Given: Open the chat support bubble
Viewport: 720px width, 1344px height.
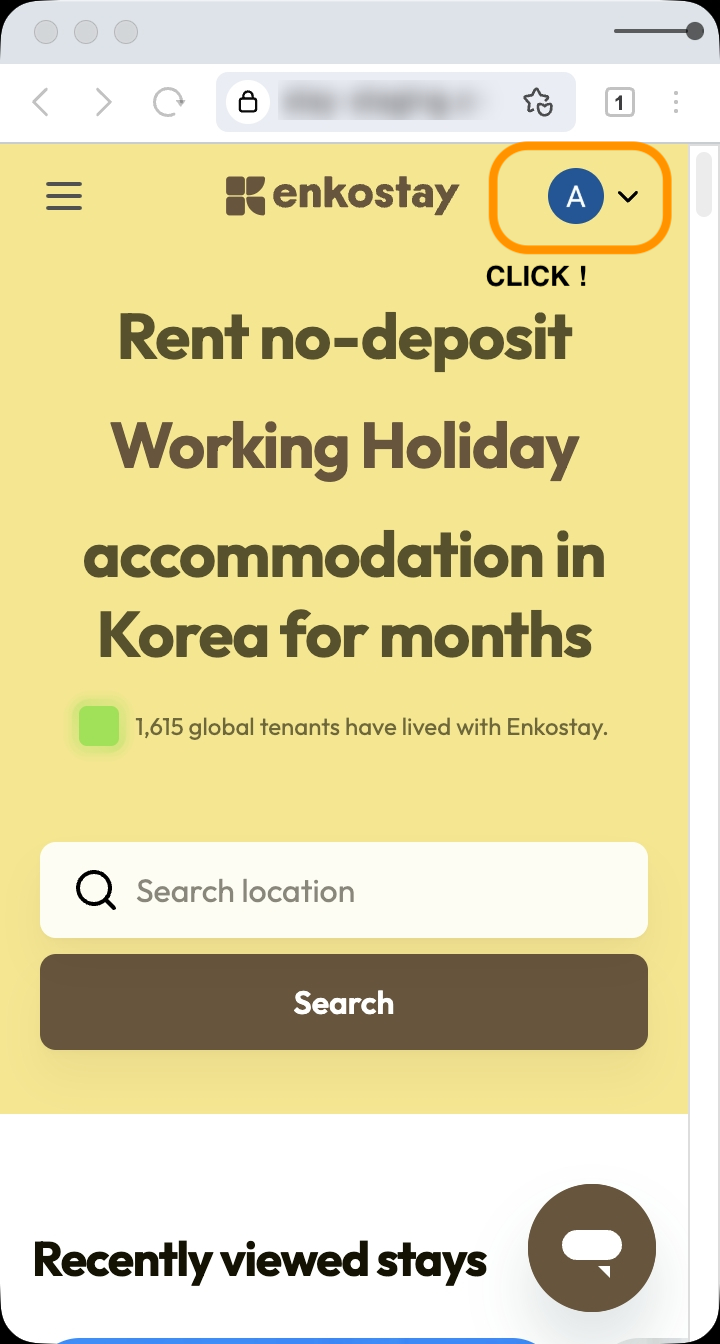Looking at the screenshot, I should [592, 1246].
